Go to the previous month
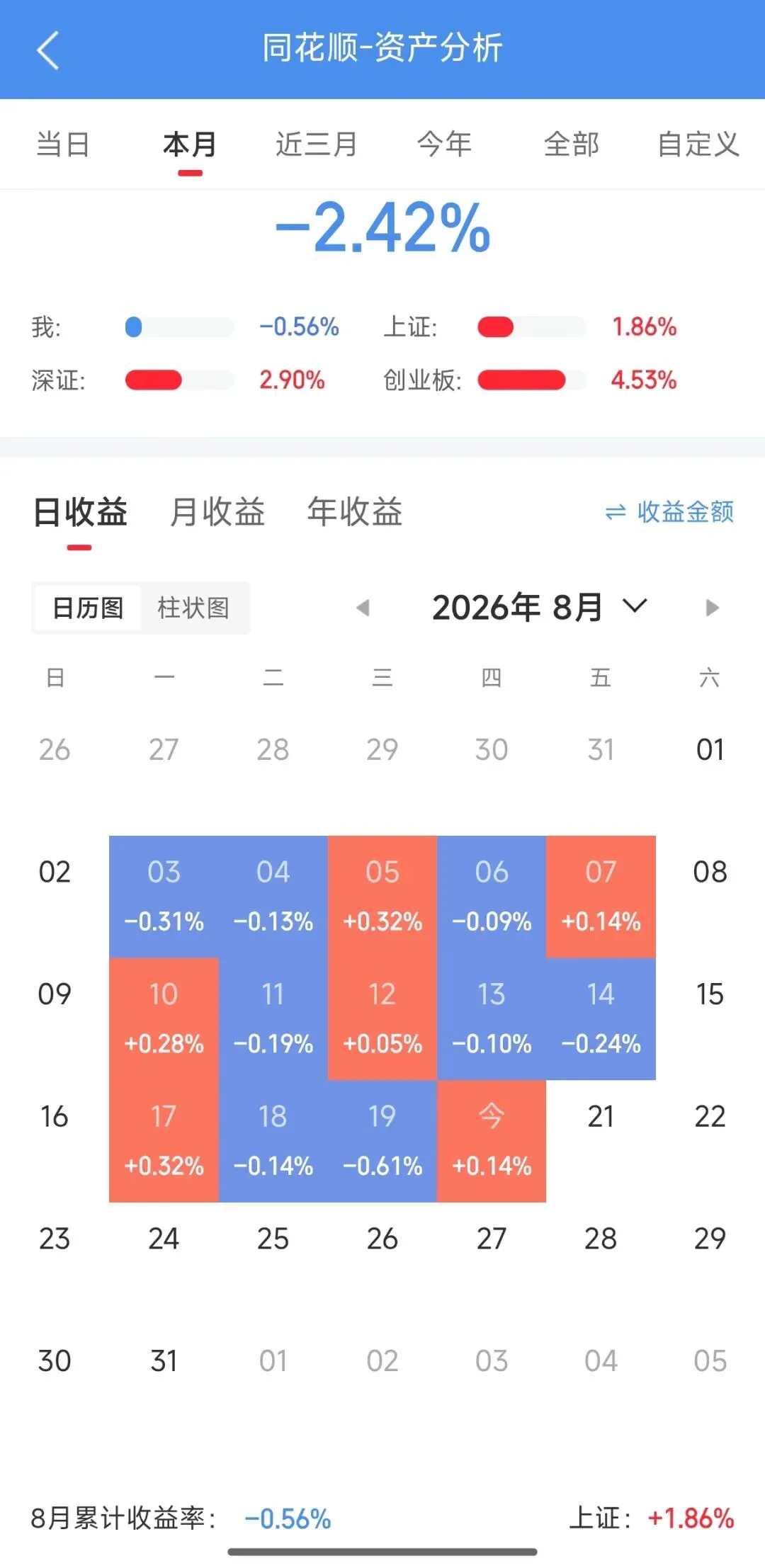765x1568 pixels. [x=363, y=608]
